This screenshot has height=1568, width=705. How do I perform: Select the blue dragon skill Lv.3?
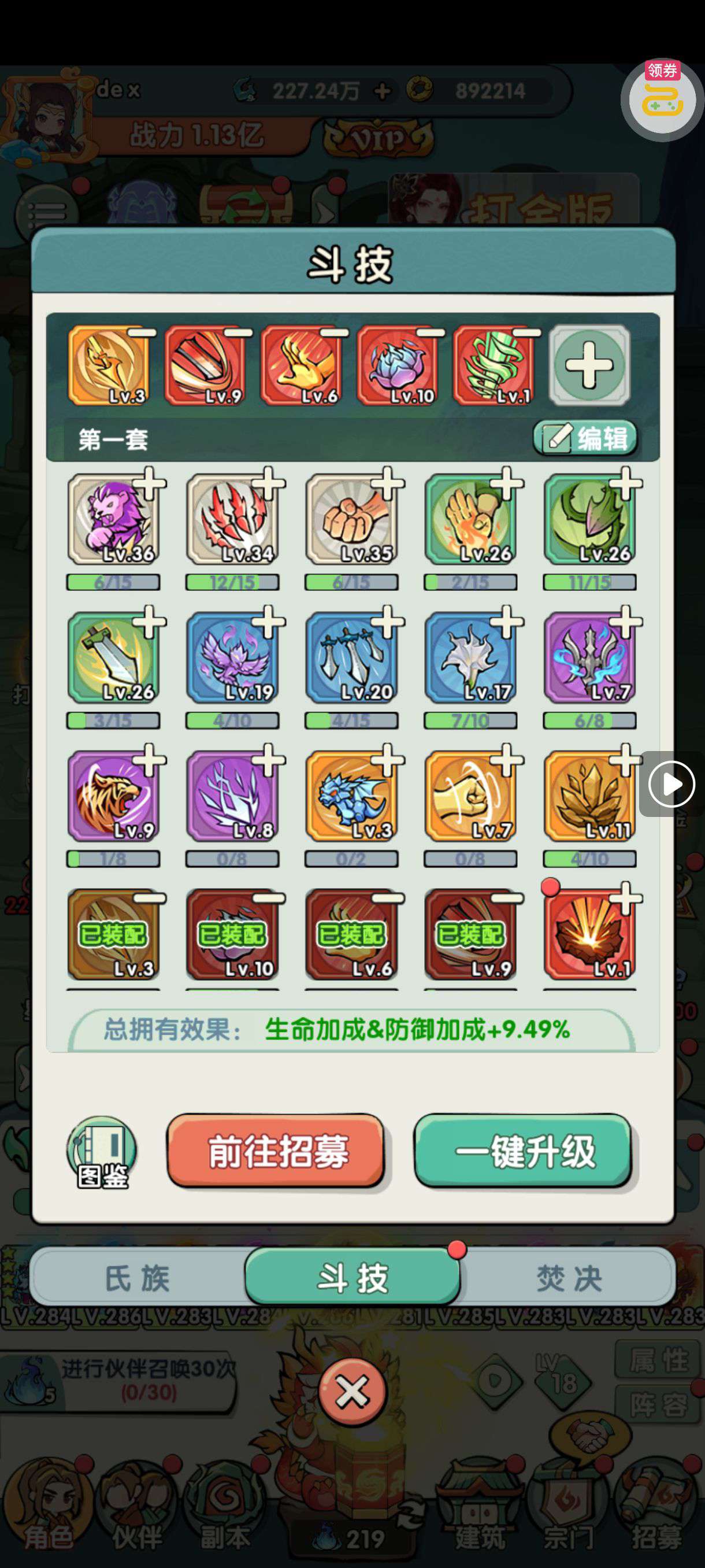351,797
